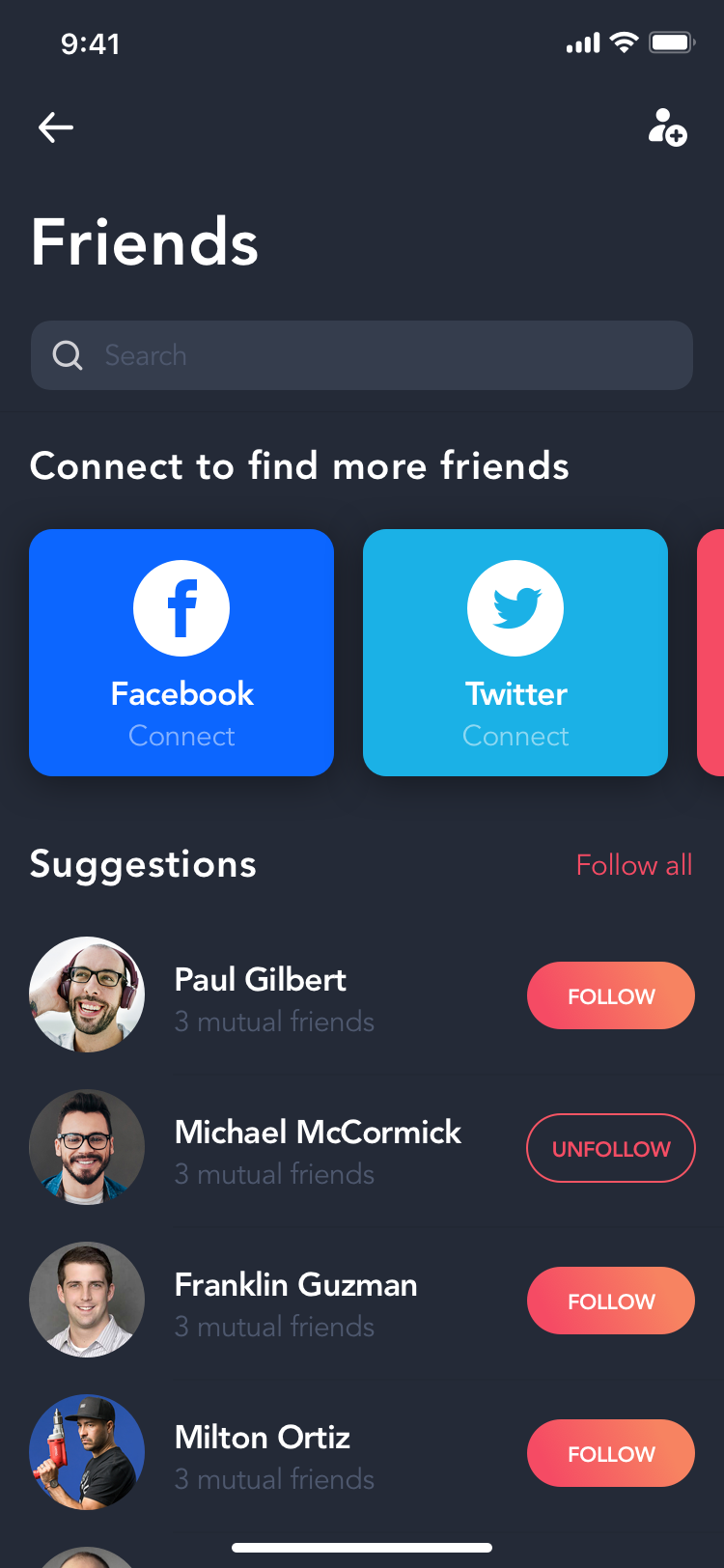This screenshot has height=1568, width=724.
Task: Follow all suggested friends
Action: coord(634,865)
